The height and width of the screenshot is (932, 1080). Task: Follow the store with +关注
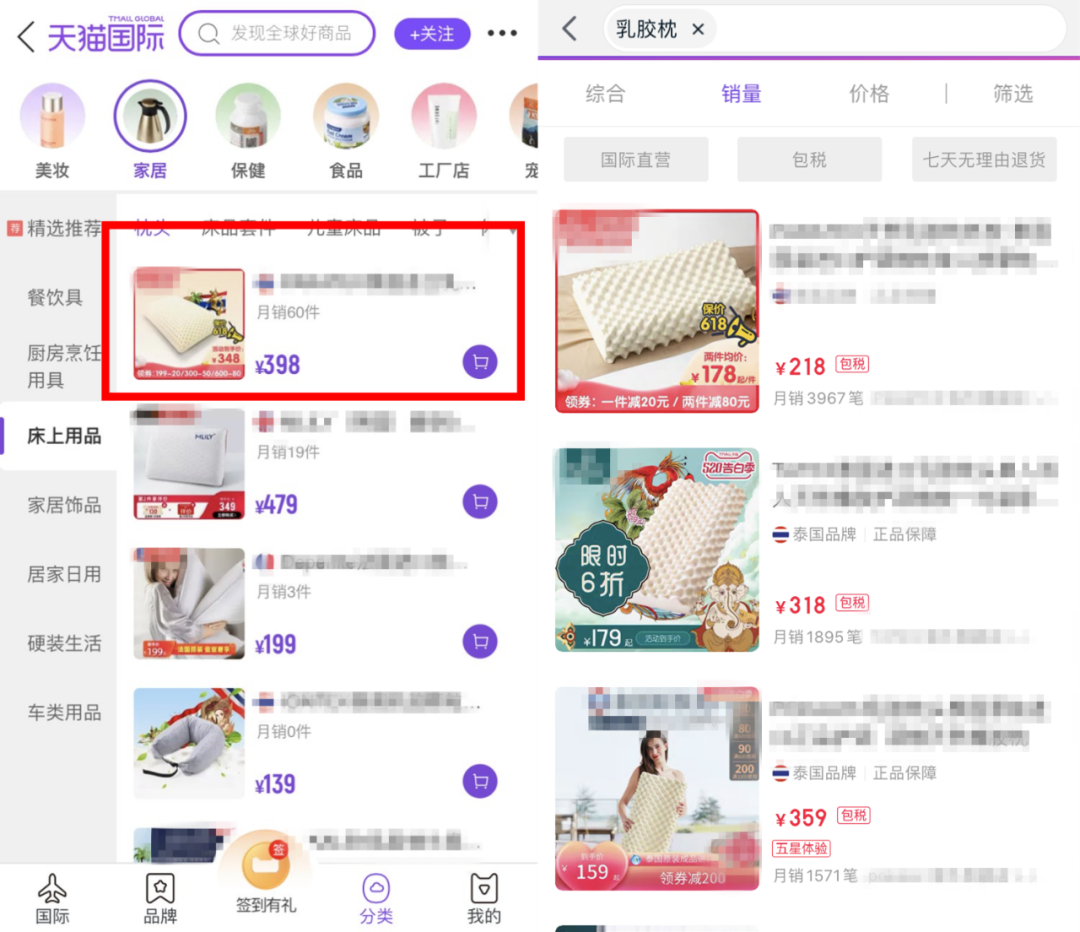431,34
